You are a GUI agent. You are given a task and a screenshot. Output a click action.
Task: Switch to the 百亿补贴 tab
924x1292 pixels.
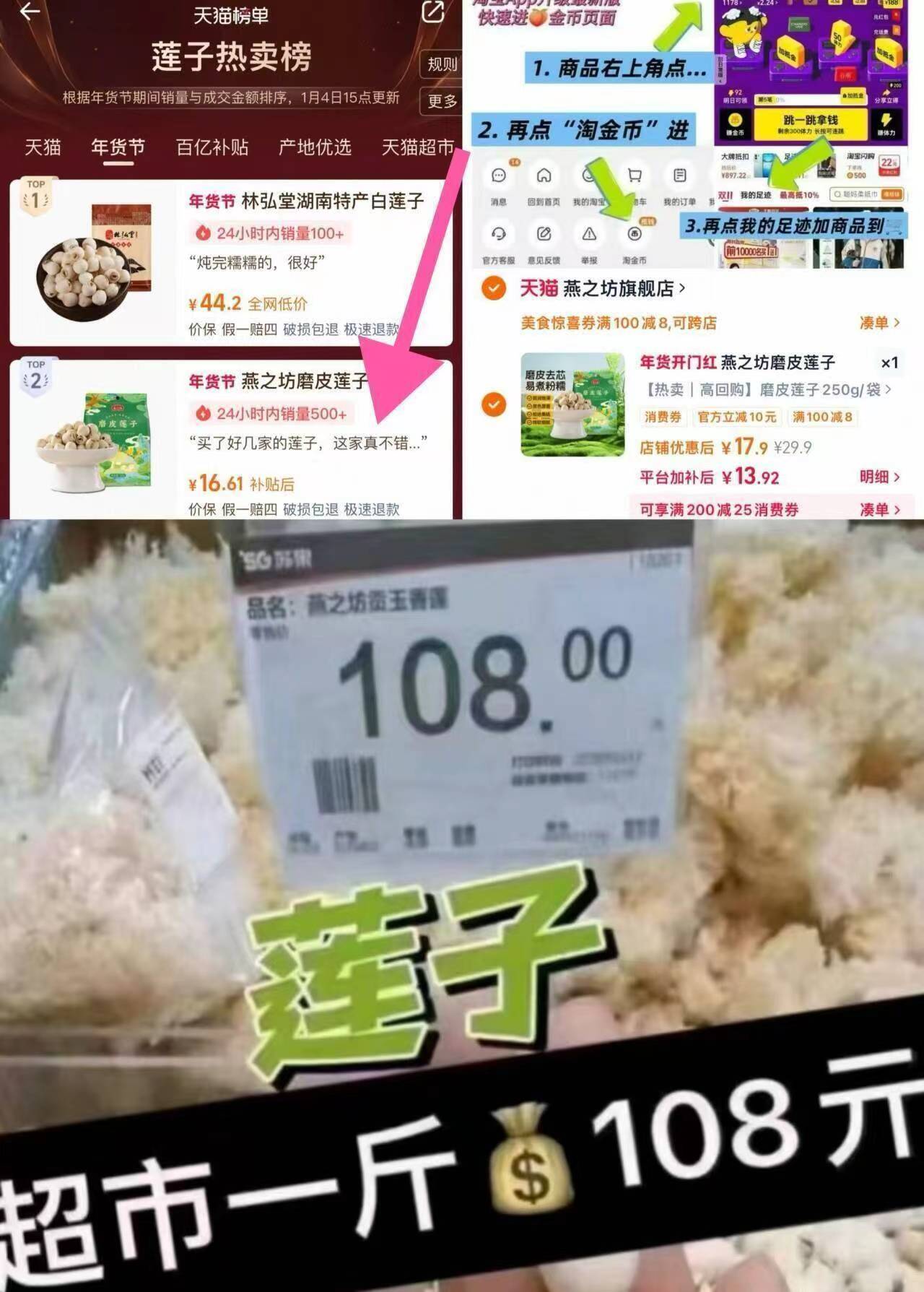pos(214,147)
